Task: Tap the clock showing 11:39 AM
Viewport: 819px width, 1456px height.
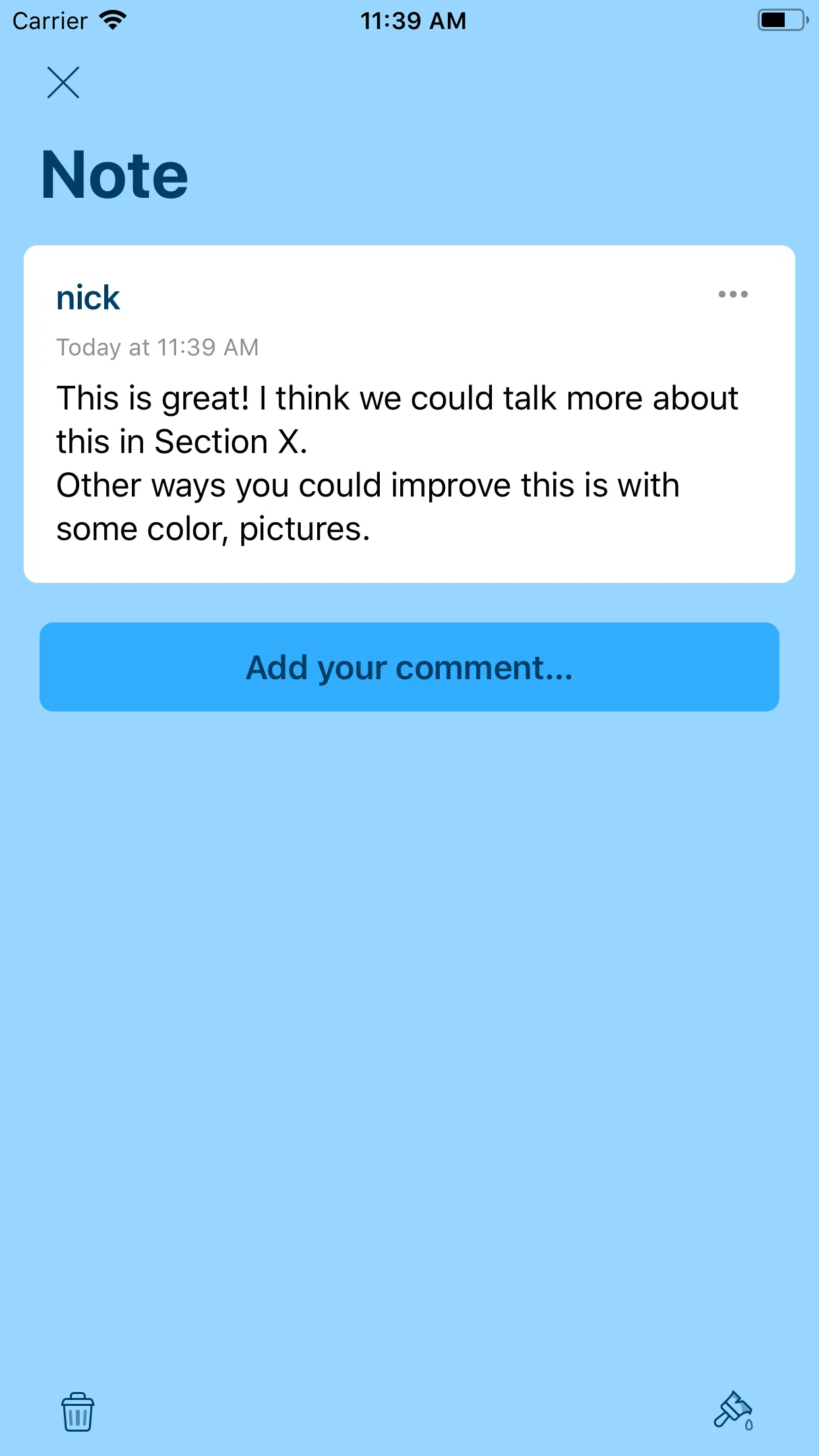Action: [413, 20]
